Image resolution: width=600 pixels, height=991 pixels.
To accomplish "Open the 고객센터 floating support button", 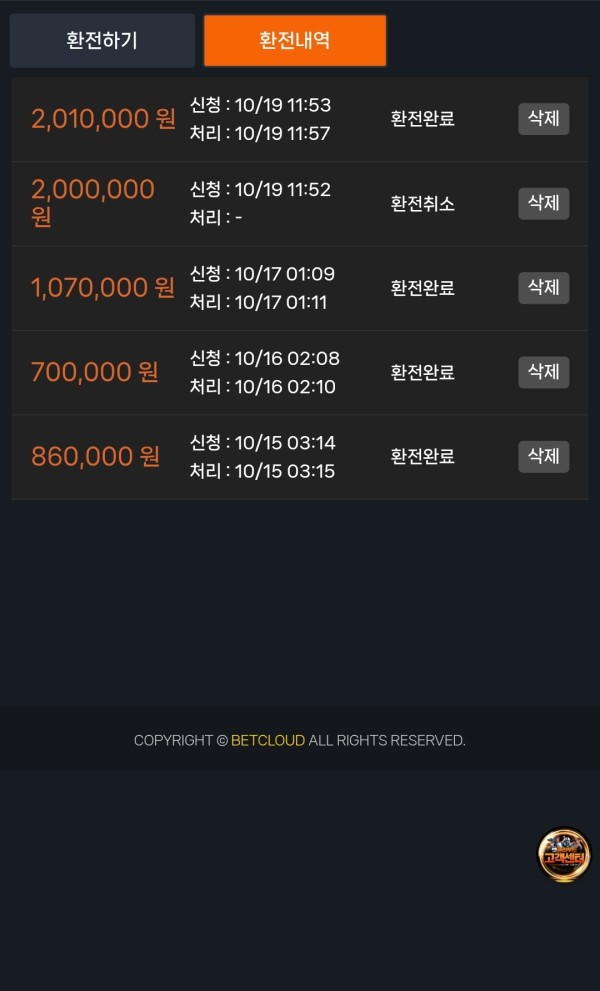I will (565, 855).
